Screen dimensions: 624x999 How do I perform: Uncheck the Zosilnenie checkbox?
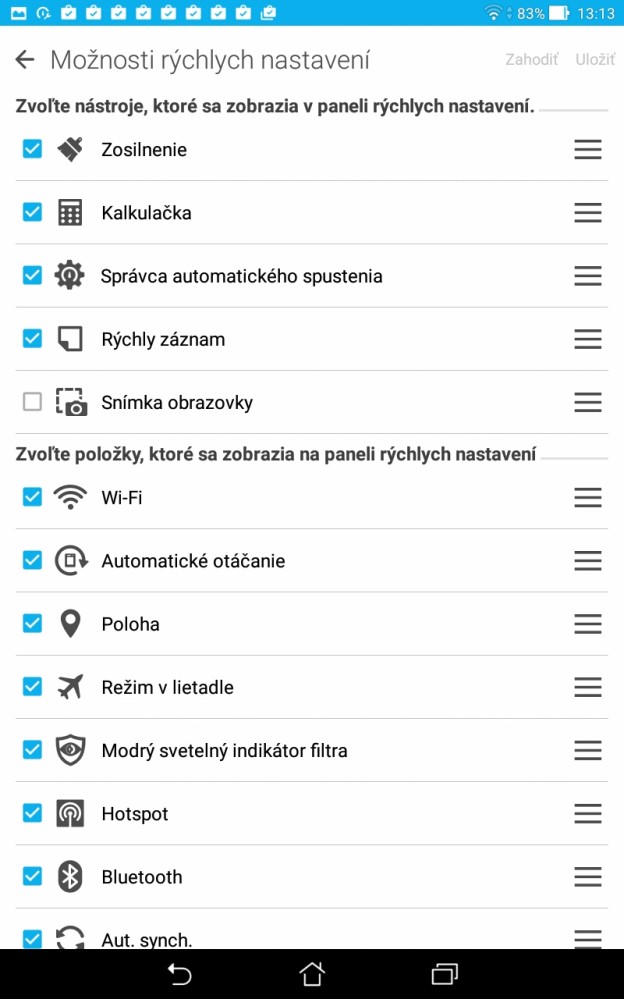coord(32,149)
